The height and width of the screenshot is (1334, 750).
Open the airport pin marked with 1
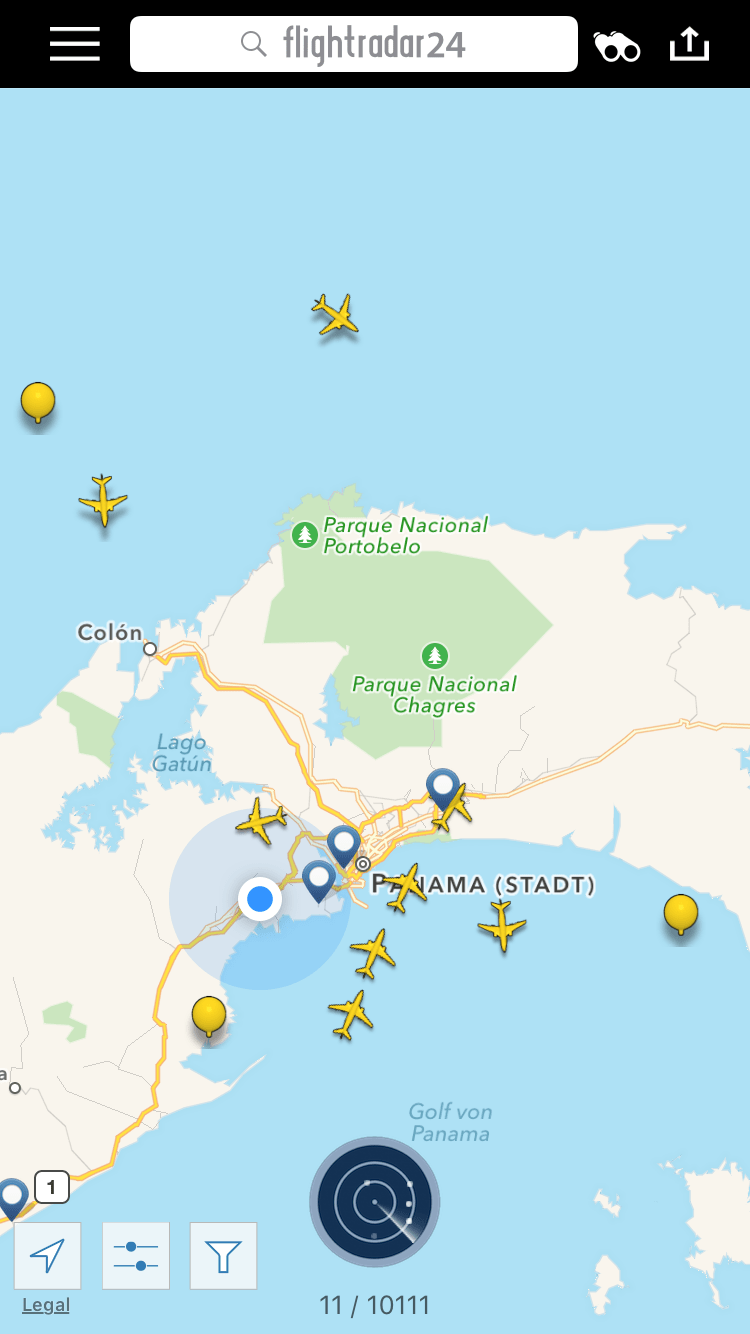tap(14, 1196)
